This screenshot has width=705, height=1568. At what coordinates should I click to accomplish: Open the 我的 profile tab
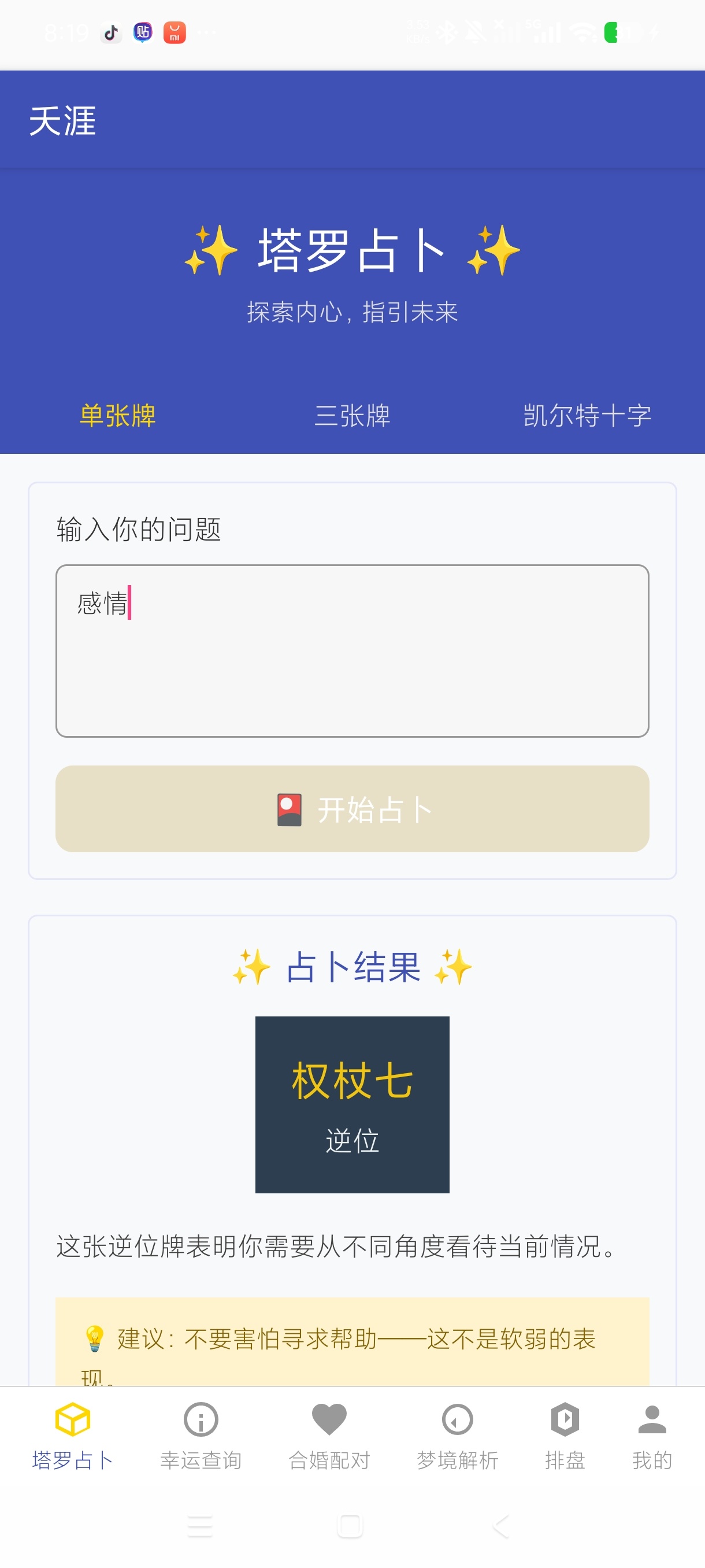(x=652, y=1437)
